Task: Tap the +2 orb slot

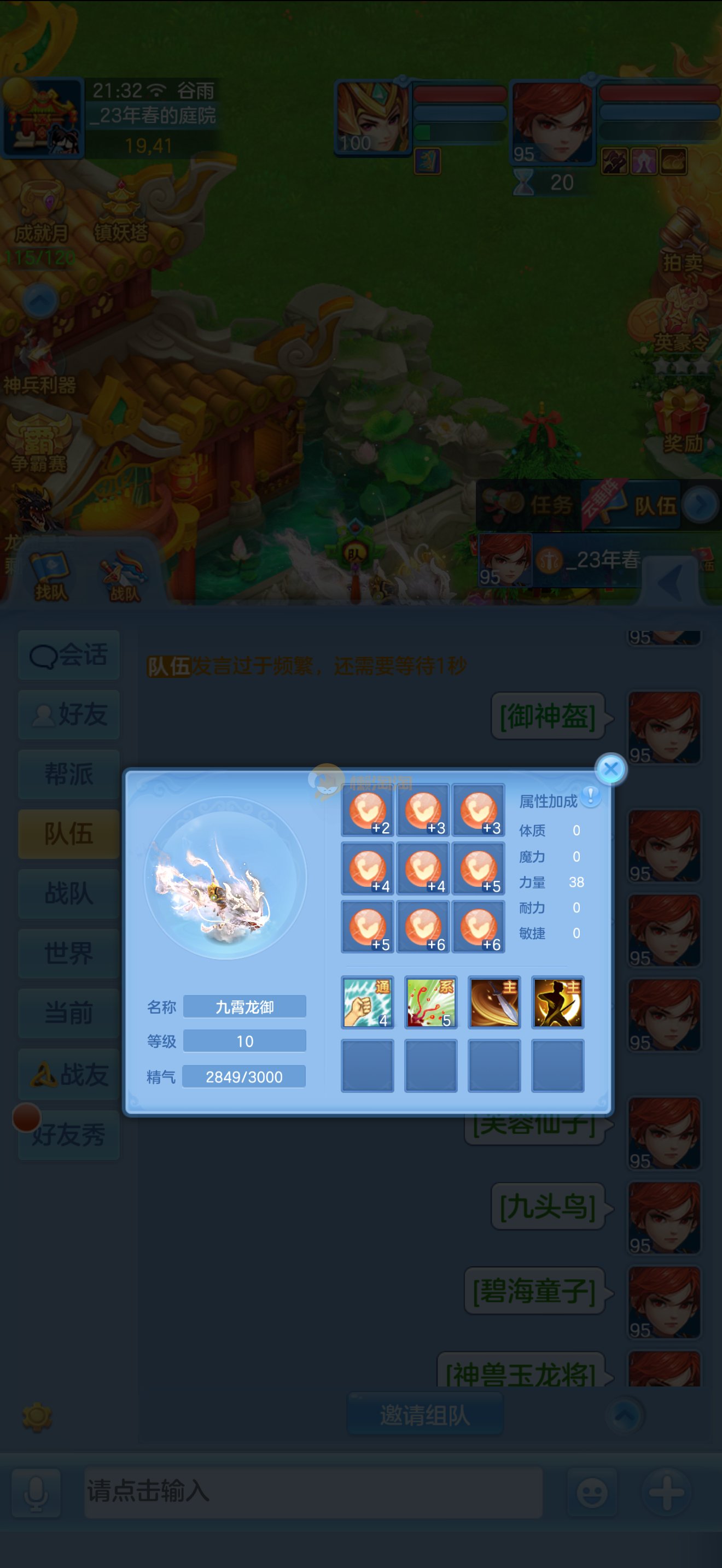Action: (368, 810)
